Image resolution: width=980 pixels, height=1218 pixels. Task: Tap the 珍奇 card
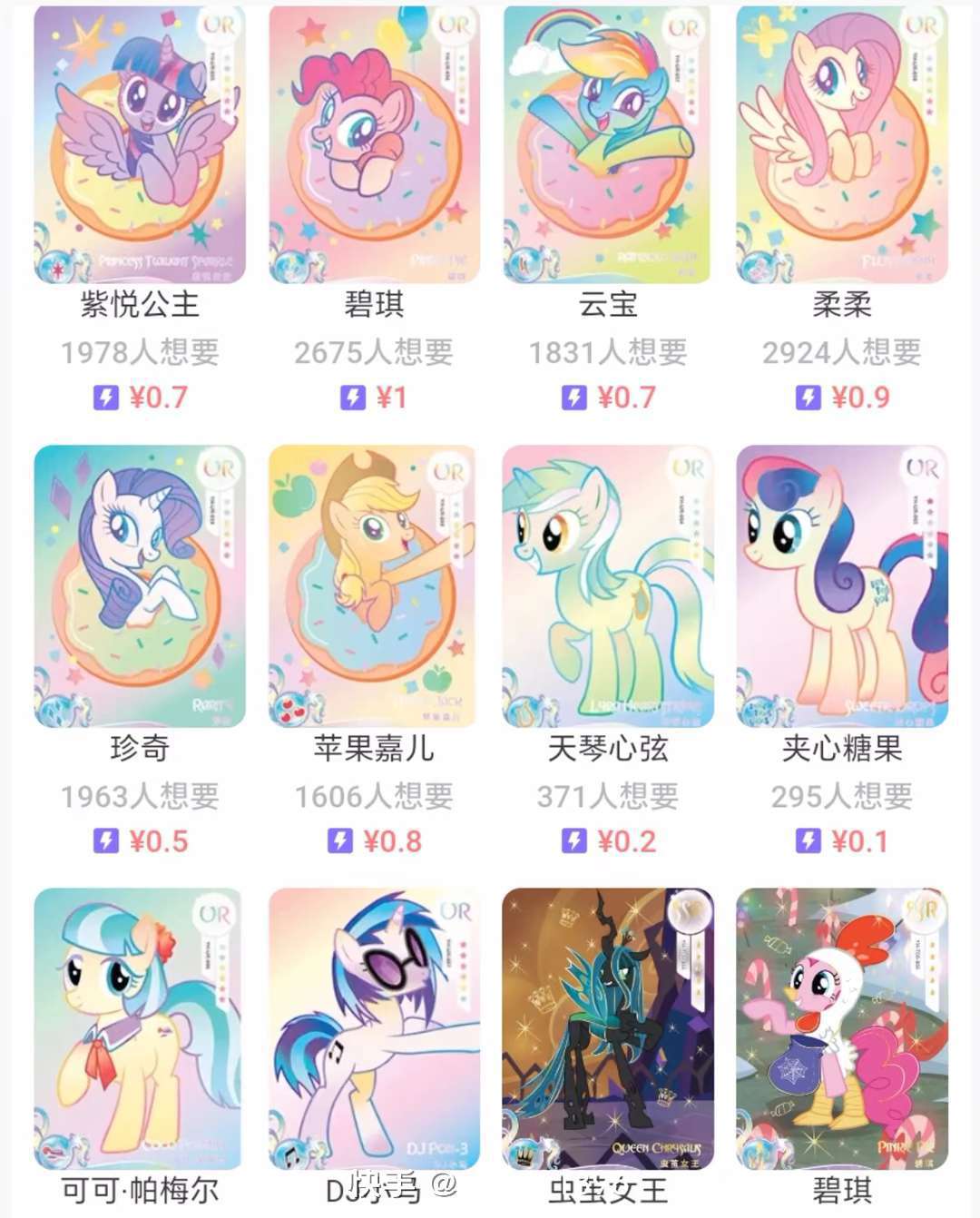140,586
